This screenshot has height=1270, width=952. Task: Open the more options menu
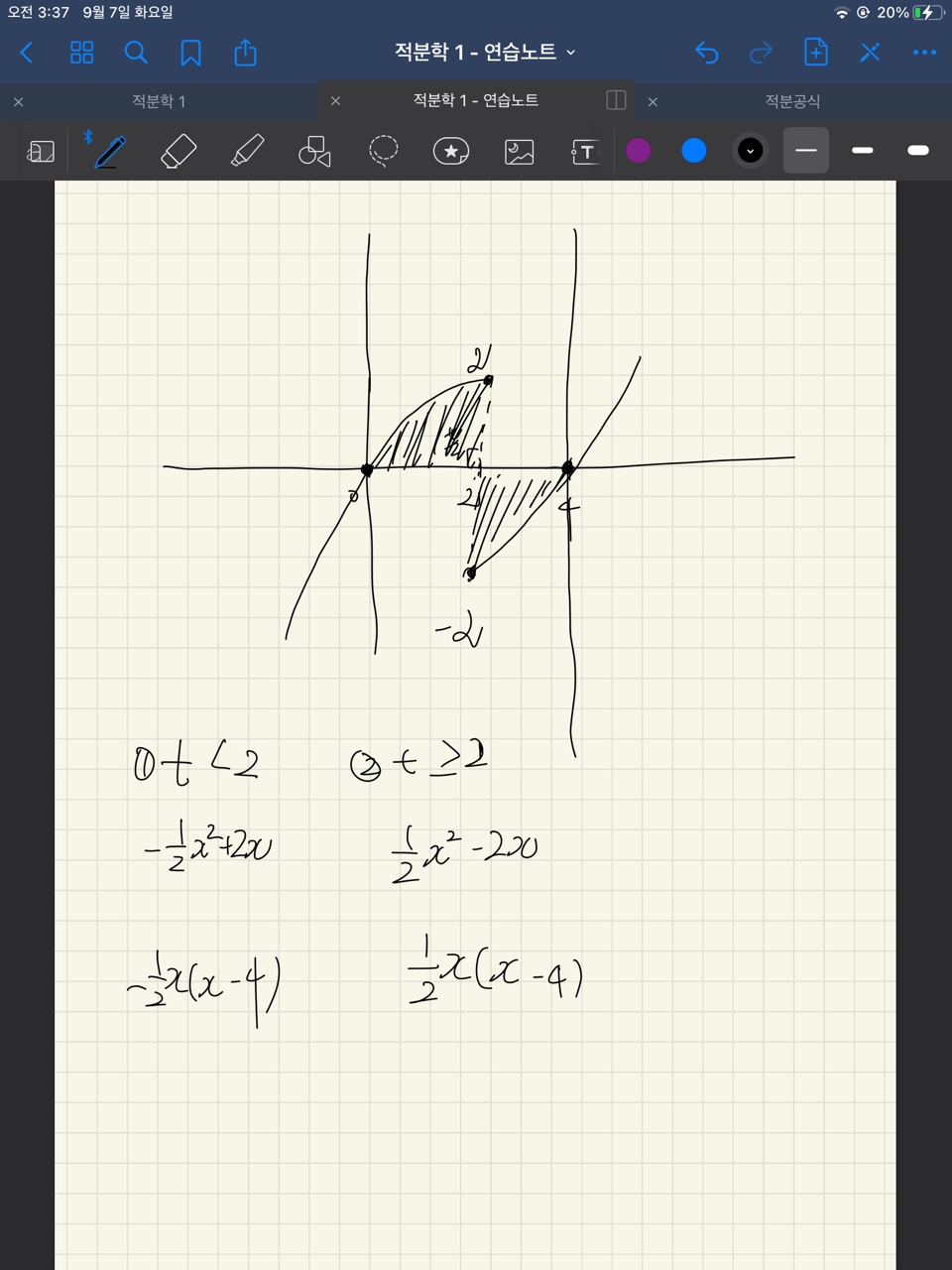[x=923, y=53]
